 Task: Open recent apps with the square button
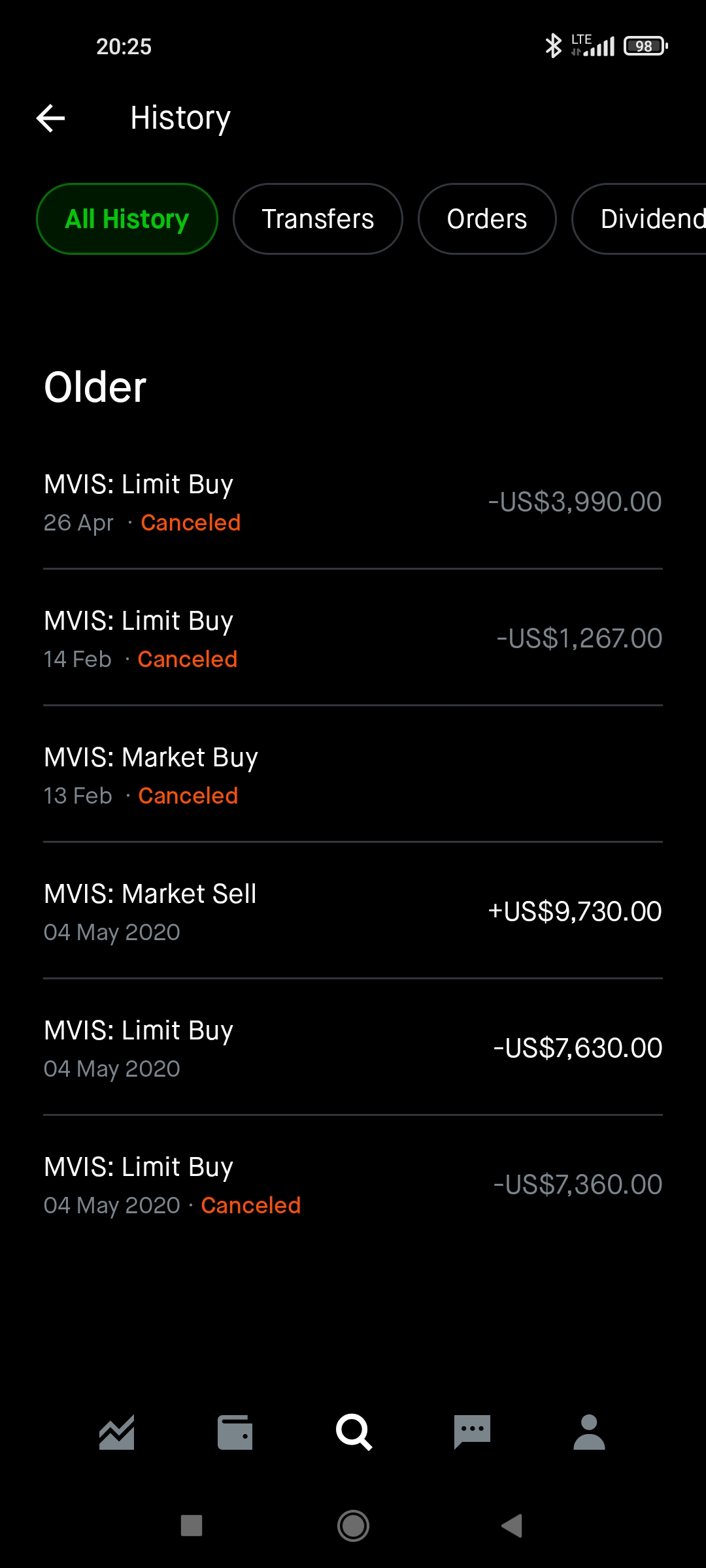(192, 1526)
